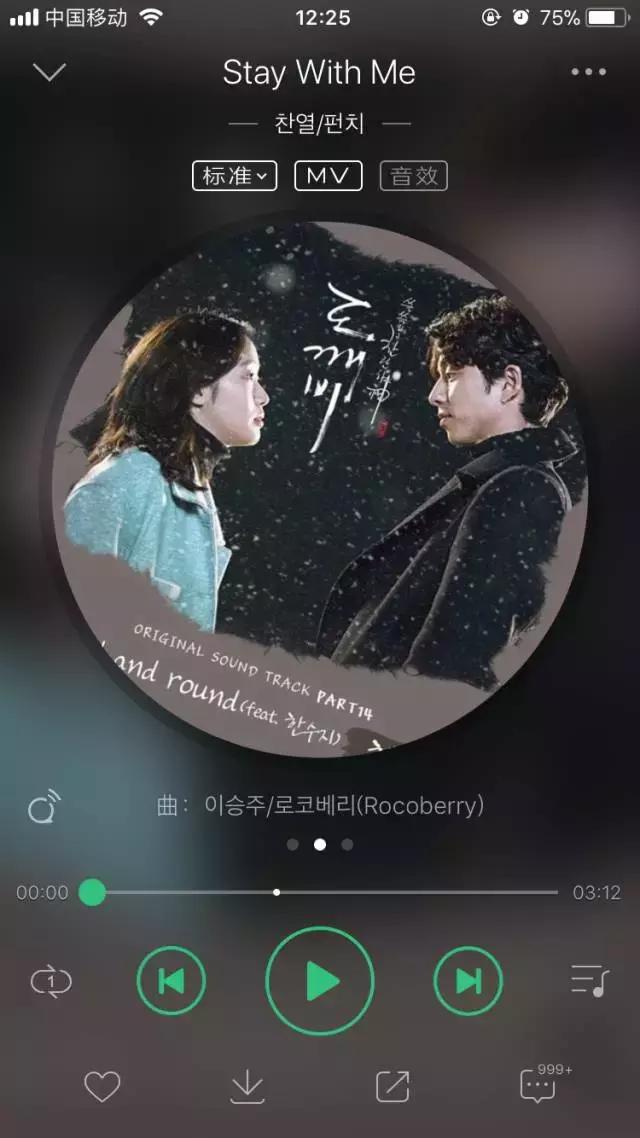Open the 찬열/펀치 artist page
The width and height of the screenshot is (640, 1138).
320,124
